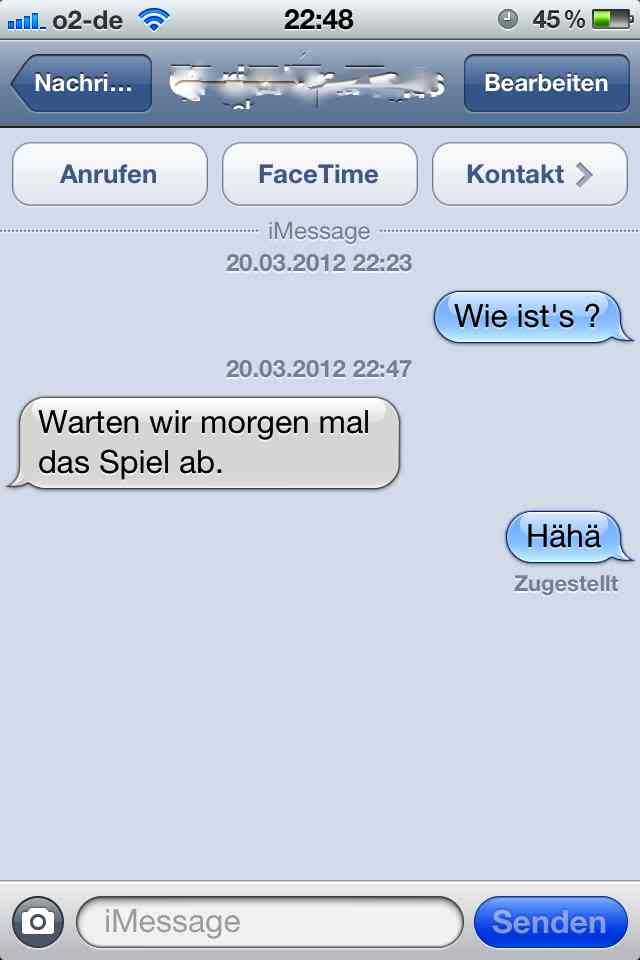Viewport: 640px width, 960px height.
Task: Start a FaceTime call
Action: pyautogui.click(x=319, y=174)
